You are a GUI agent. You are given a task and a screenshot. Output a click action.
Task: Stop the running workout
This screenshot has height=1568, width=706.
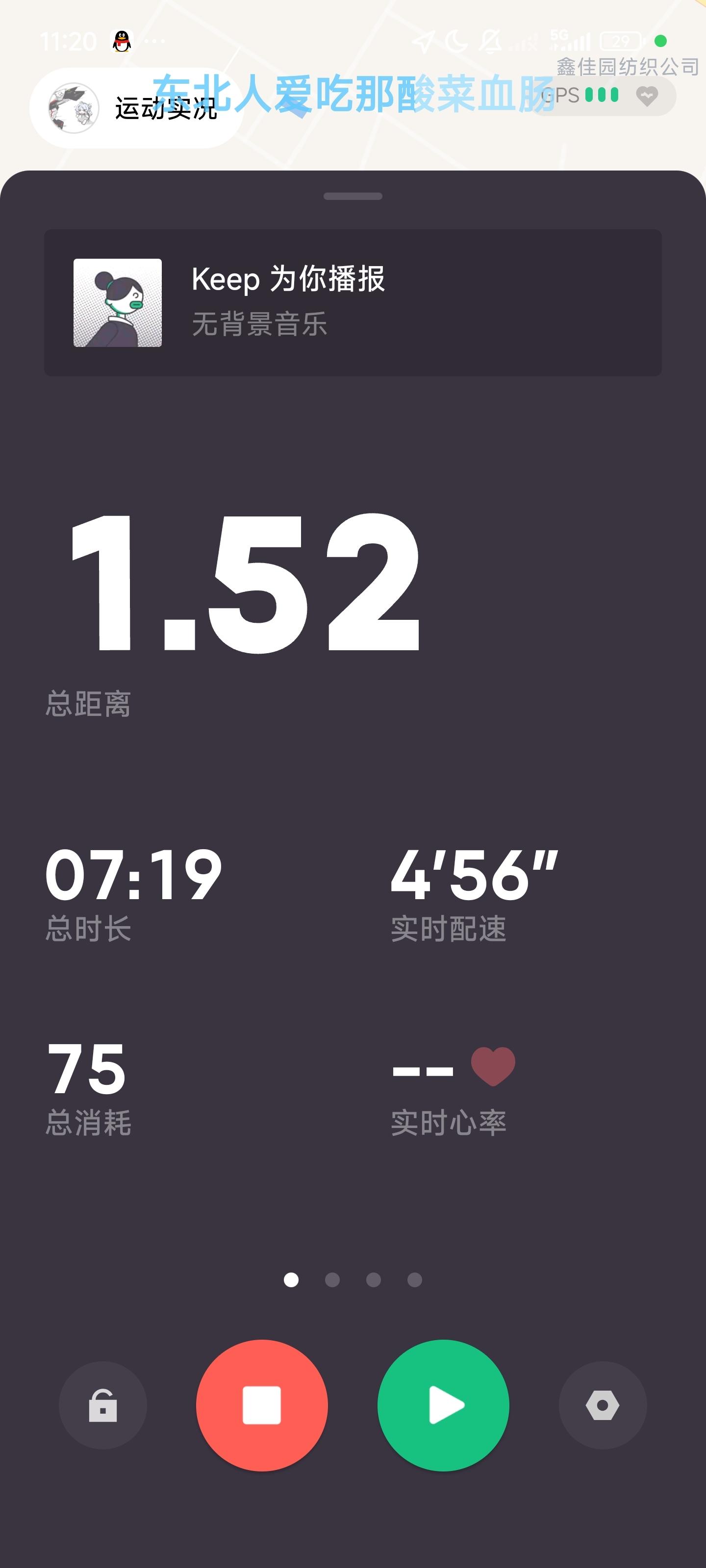(261, 1405)
